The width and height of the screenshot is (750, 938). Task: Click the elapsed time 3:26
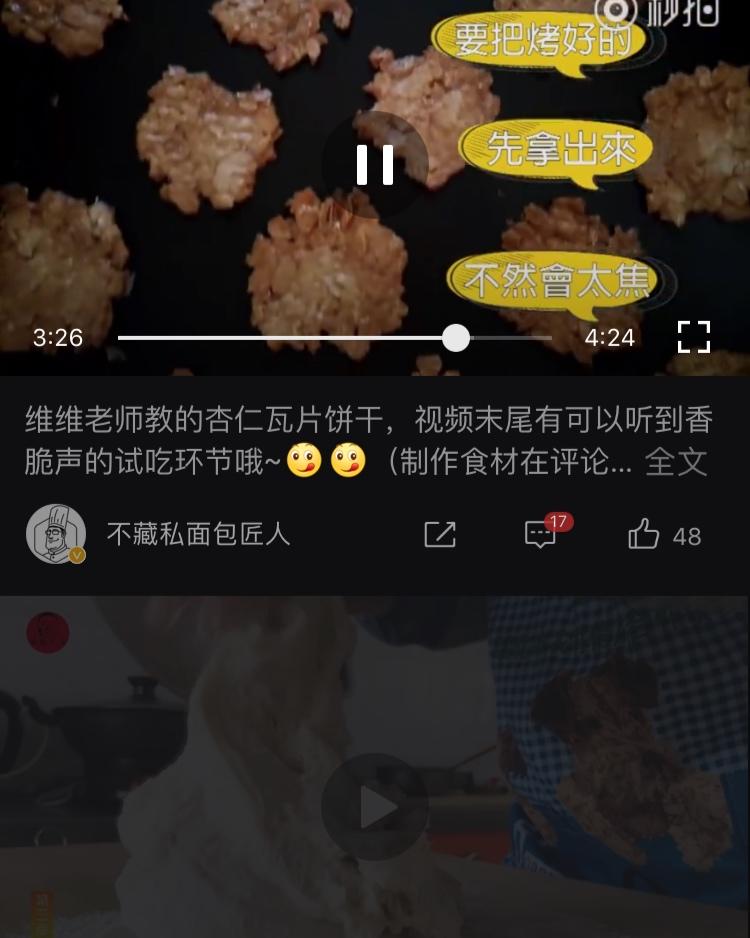coord(57,339)
